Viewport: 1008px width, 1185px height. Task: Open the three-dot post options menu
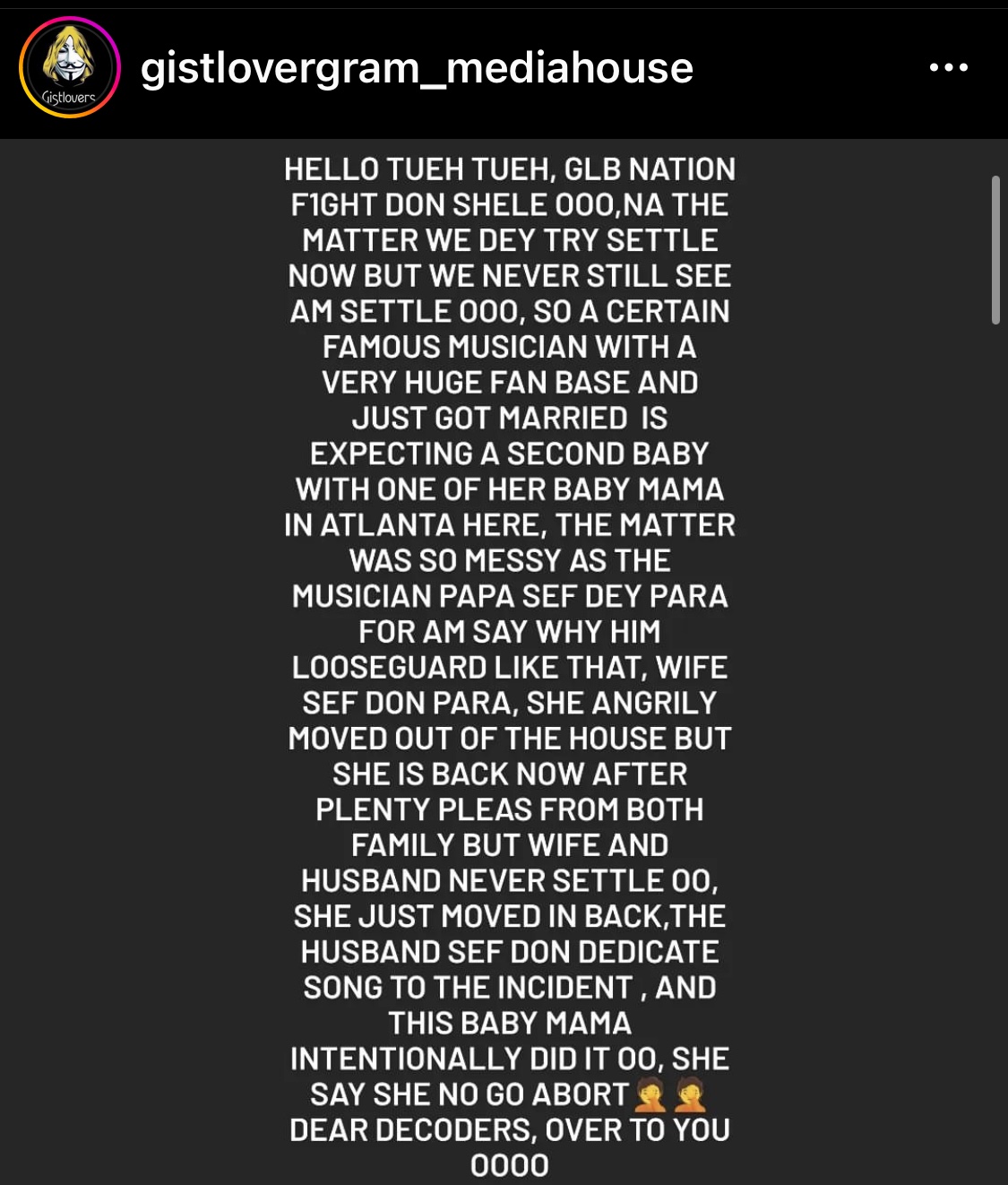click(949, 67)
